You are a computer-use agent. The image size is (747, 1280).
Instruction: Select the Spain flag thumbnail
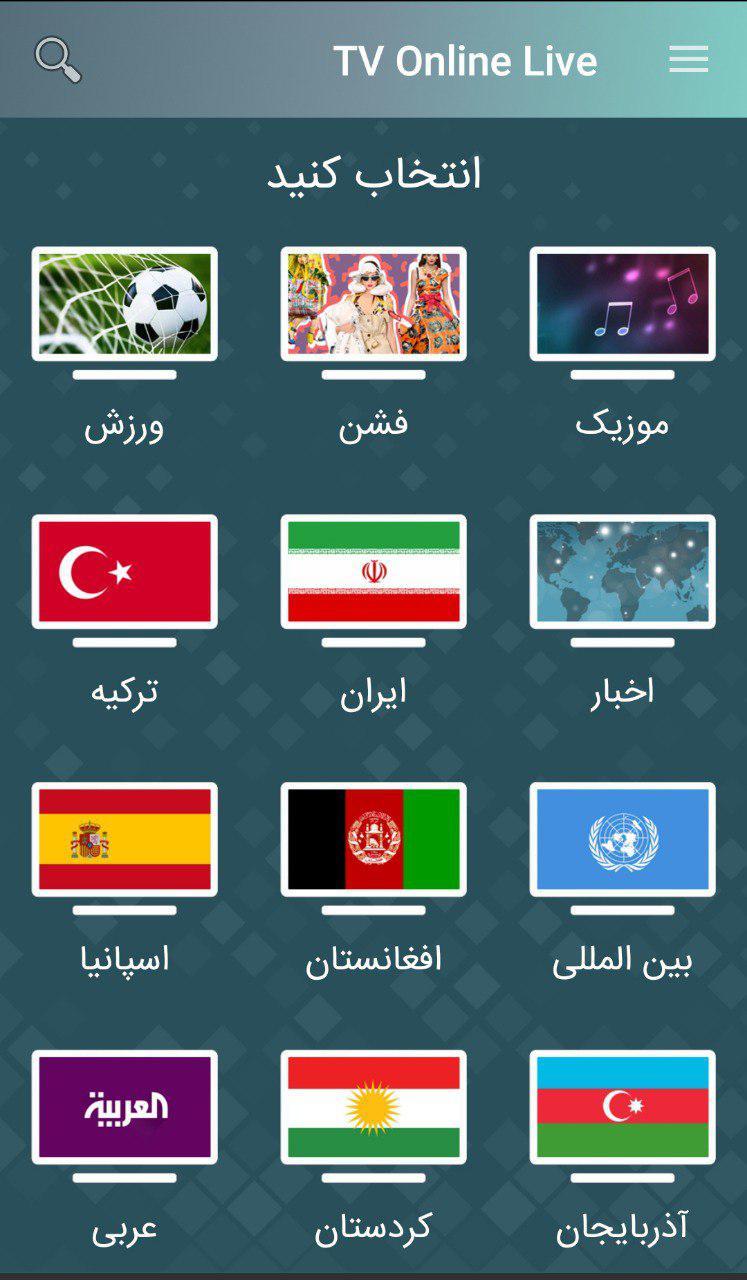[123, 840]
